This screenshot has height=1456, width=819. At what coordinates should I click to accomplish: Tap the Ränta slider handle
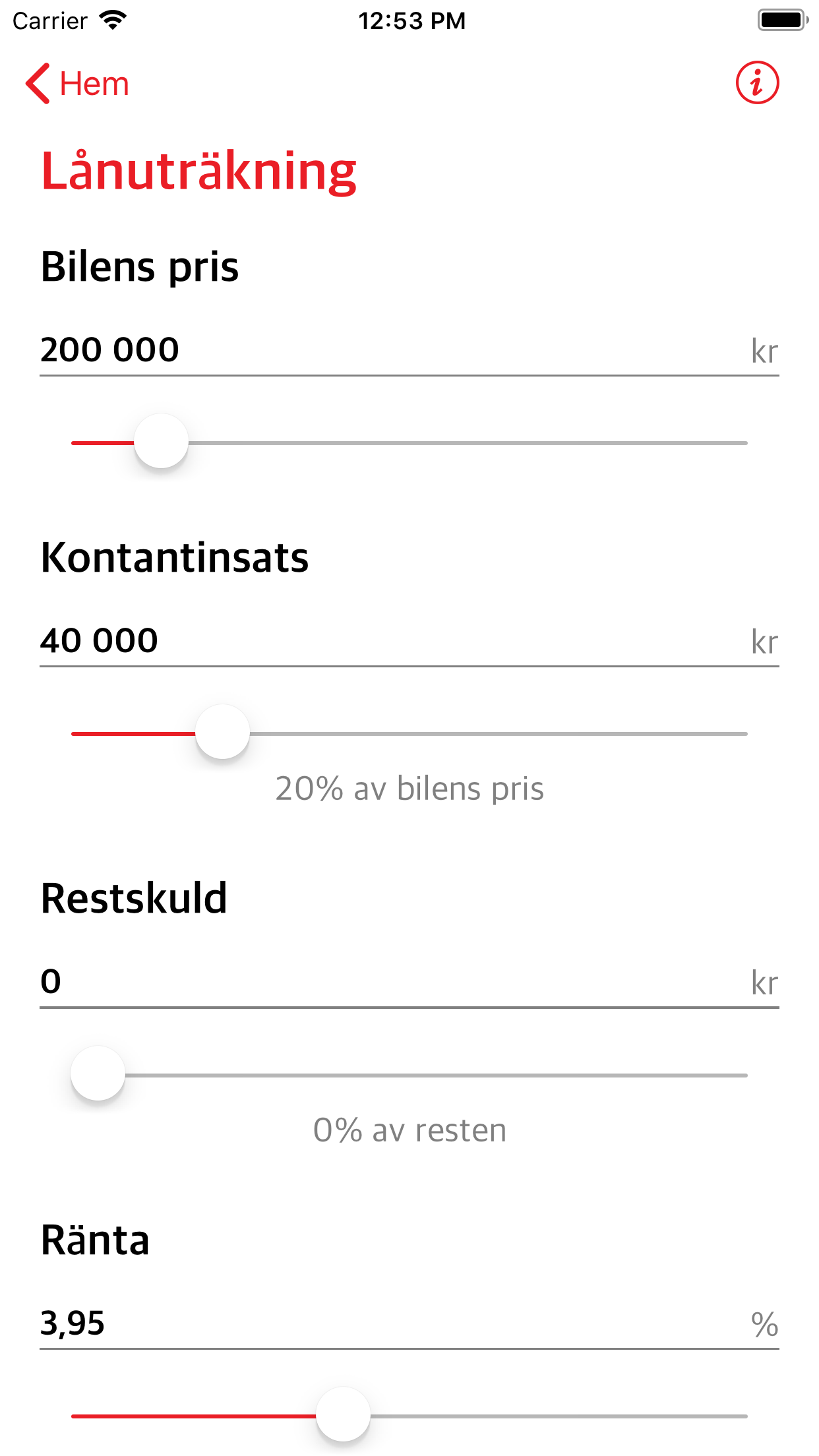pos(343,1415)
